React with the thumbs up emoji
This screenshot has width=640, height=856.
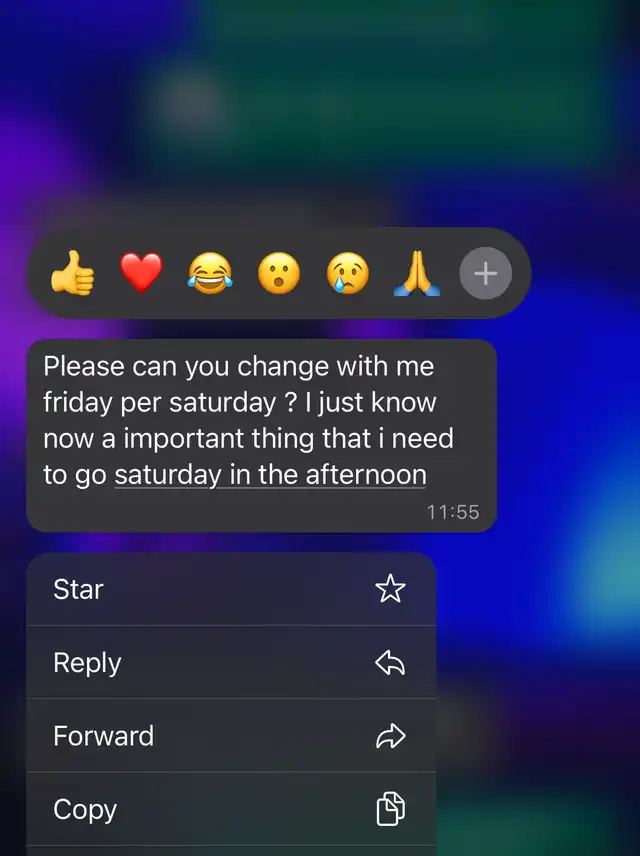click(73, 273)
